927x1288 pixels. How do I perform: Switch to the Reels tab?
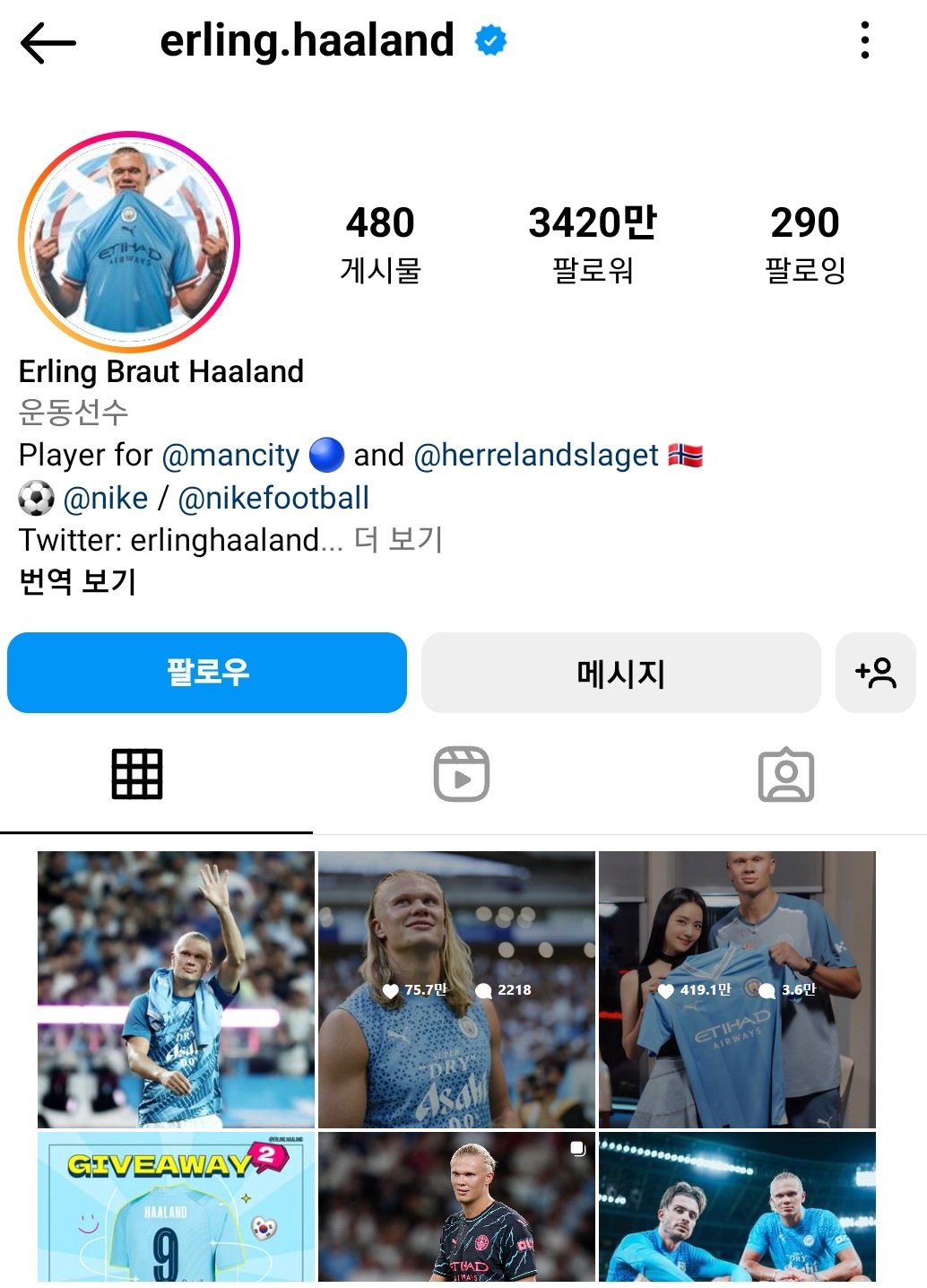click(x=462, y=774)
